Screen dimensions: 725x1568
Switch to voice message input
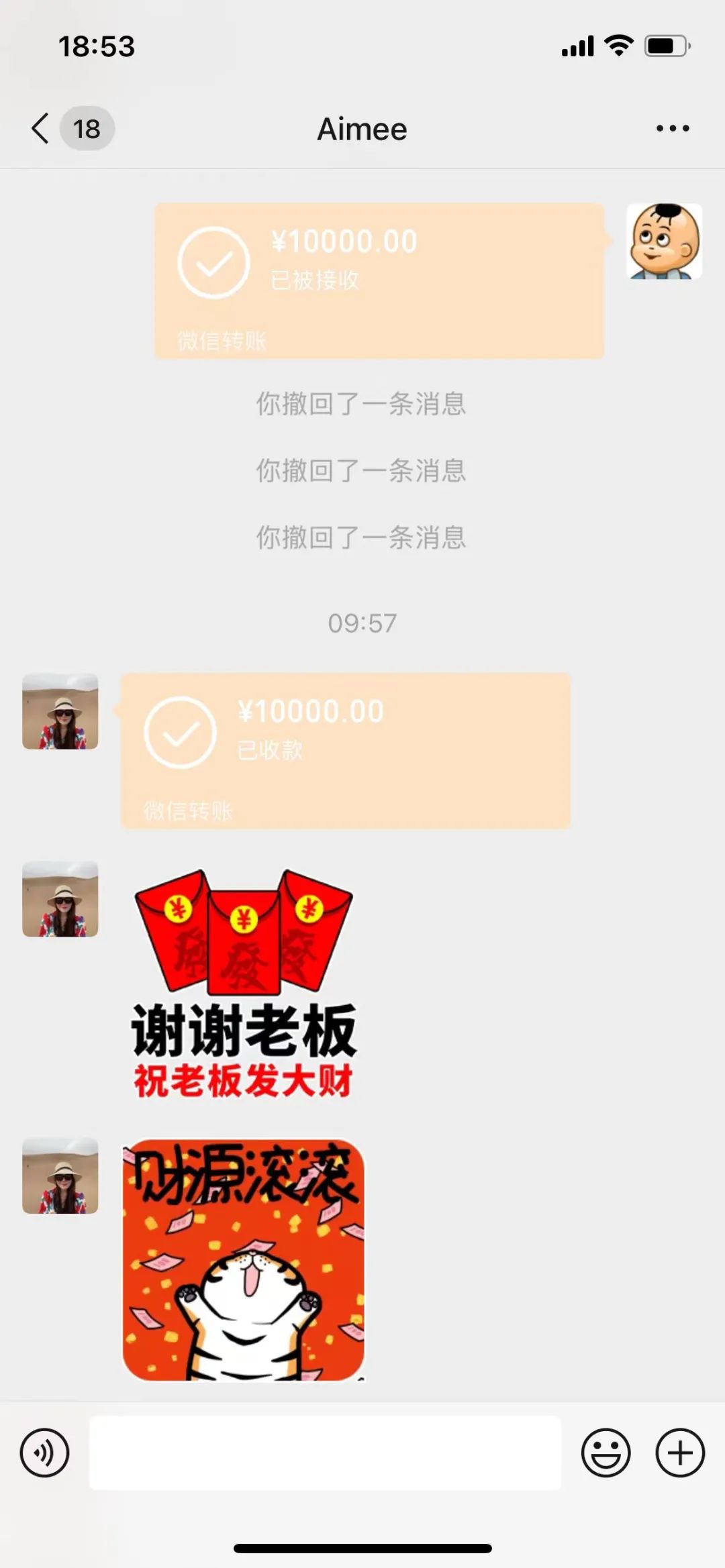pyautogui.click(x=44, y=1453)
